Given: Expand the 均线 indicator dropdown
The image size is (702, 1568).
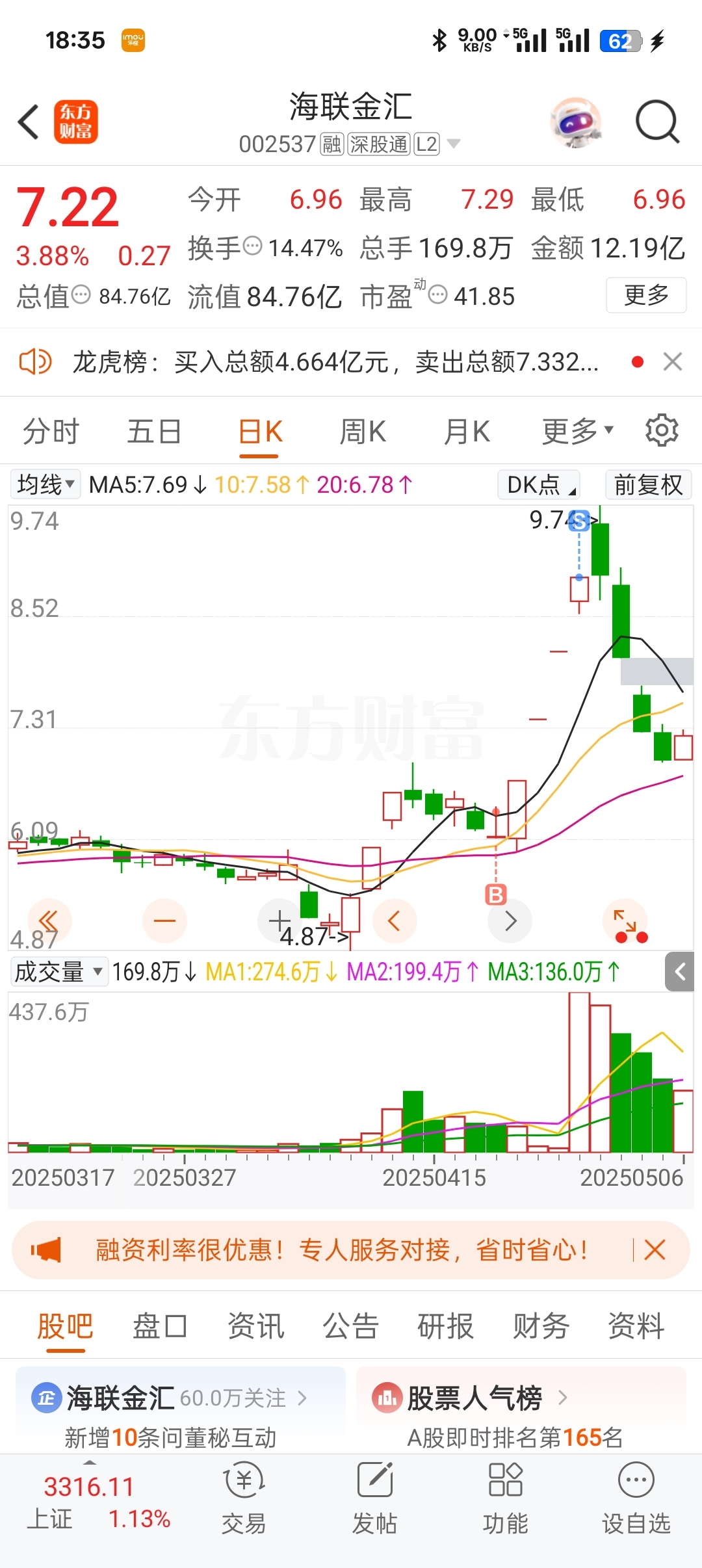Looking at the screenshot, I should [45, 484].
